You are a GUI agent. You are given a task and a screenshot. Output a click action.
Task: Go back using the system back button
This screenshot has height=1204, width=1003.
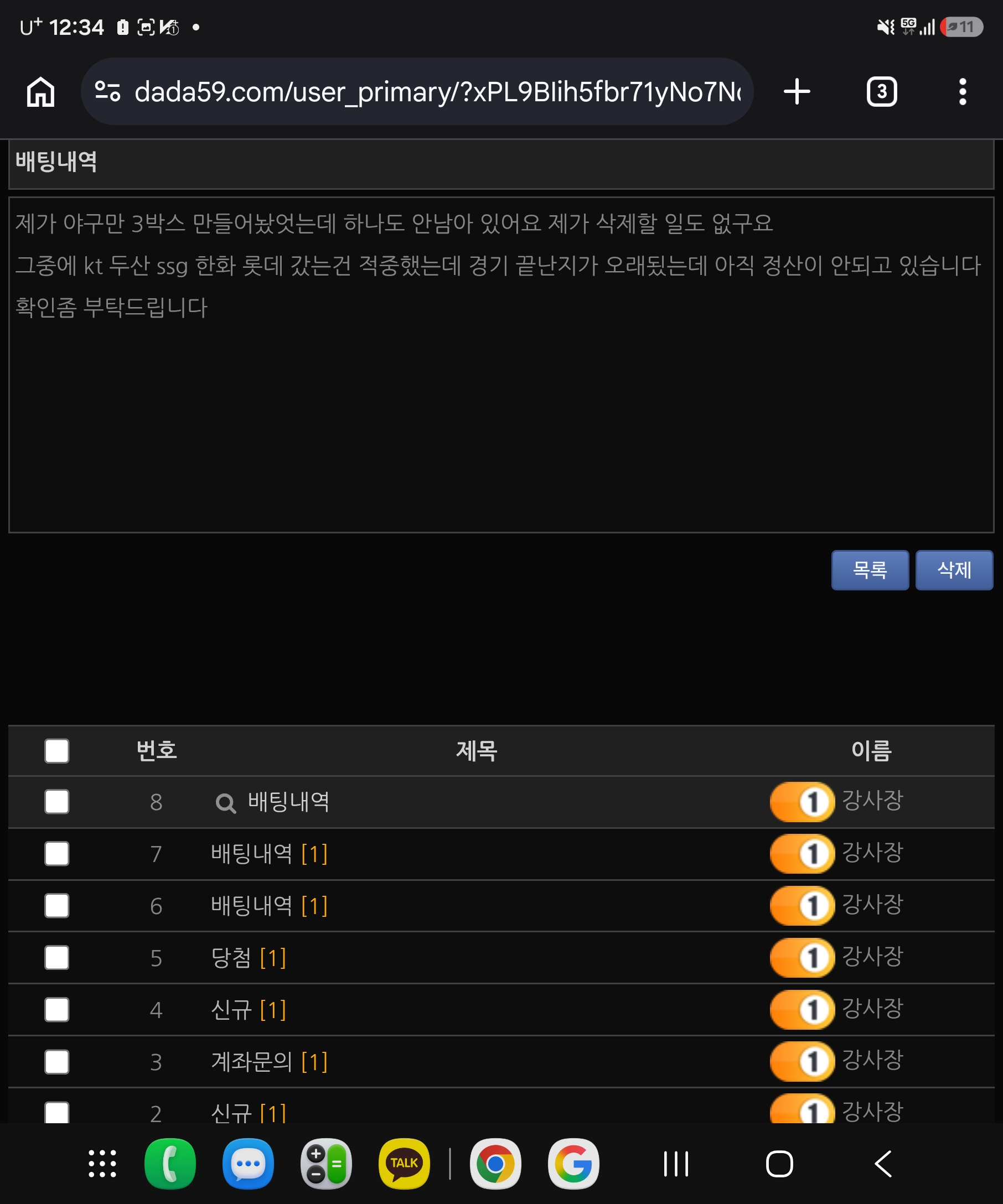(883, 1164)
